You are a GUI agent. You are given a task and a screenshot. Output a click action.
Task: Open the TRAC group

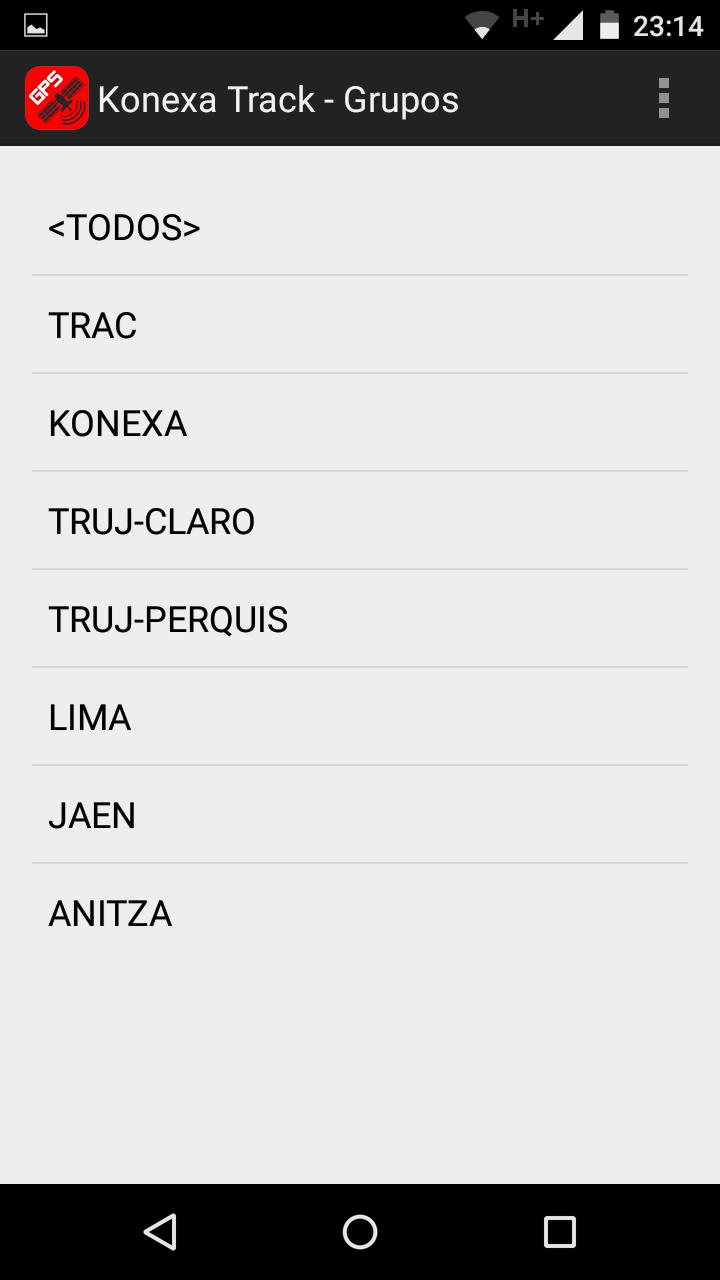[x=92, y=324]
